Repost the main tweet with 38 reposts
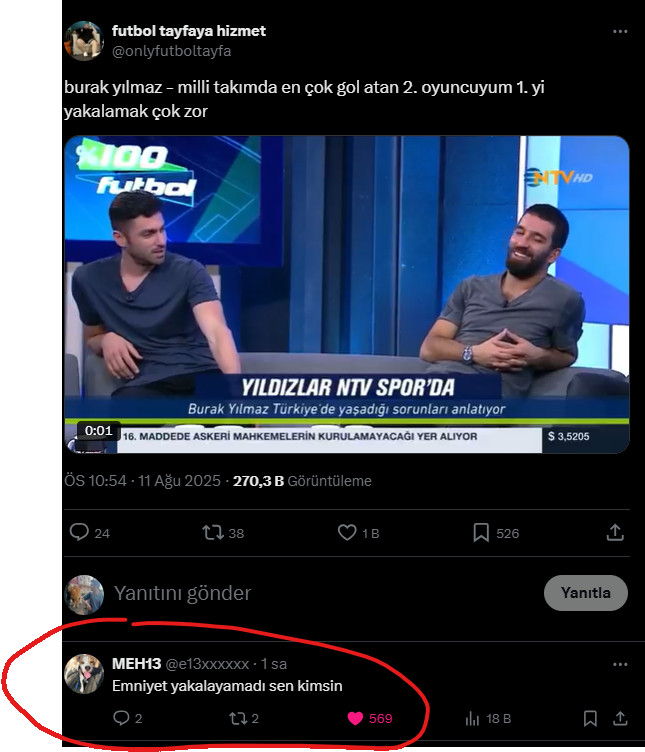The height and width of the screenshot is (752, 645). (213, 533)
